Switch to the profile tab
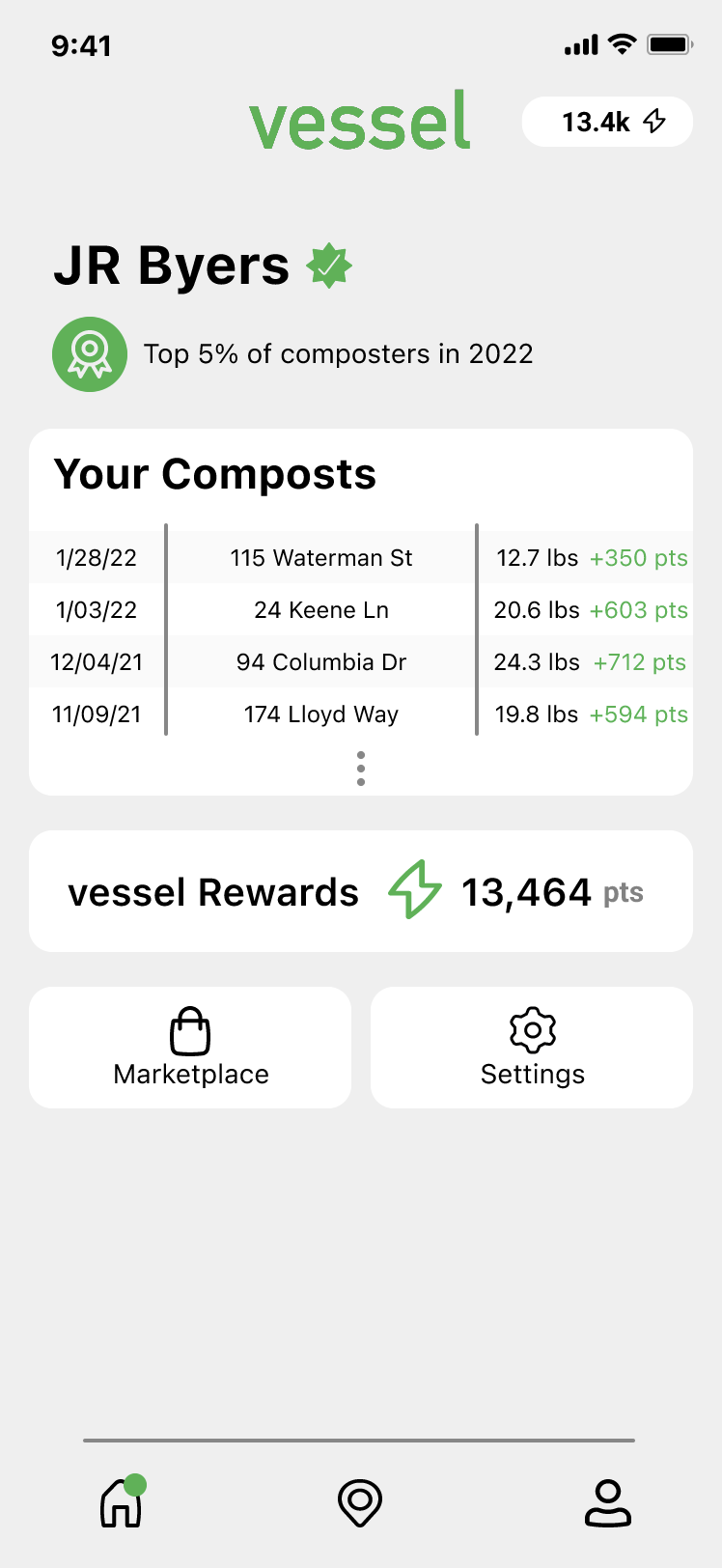The height and width of the screenshot is (1568, 722). tap(608, 1504)
